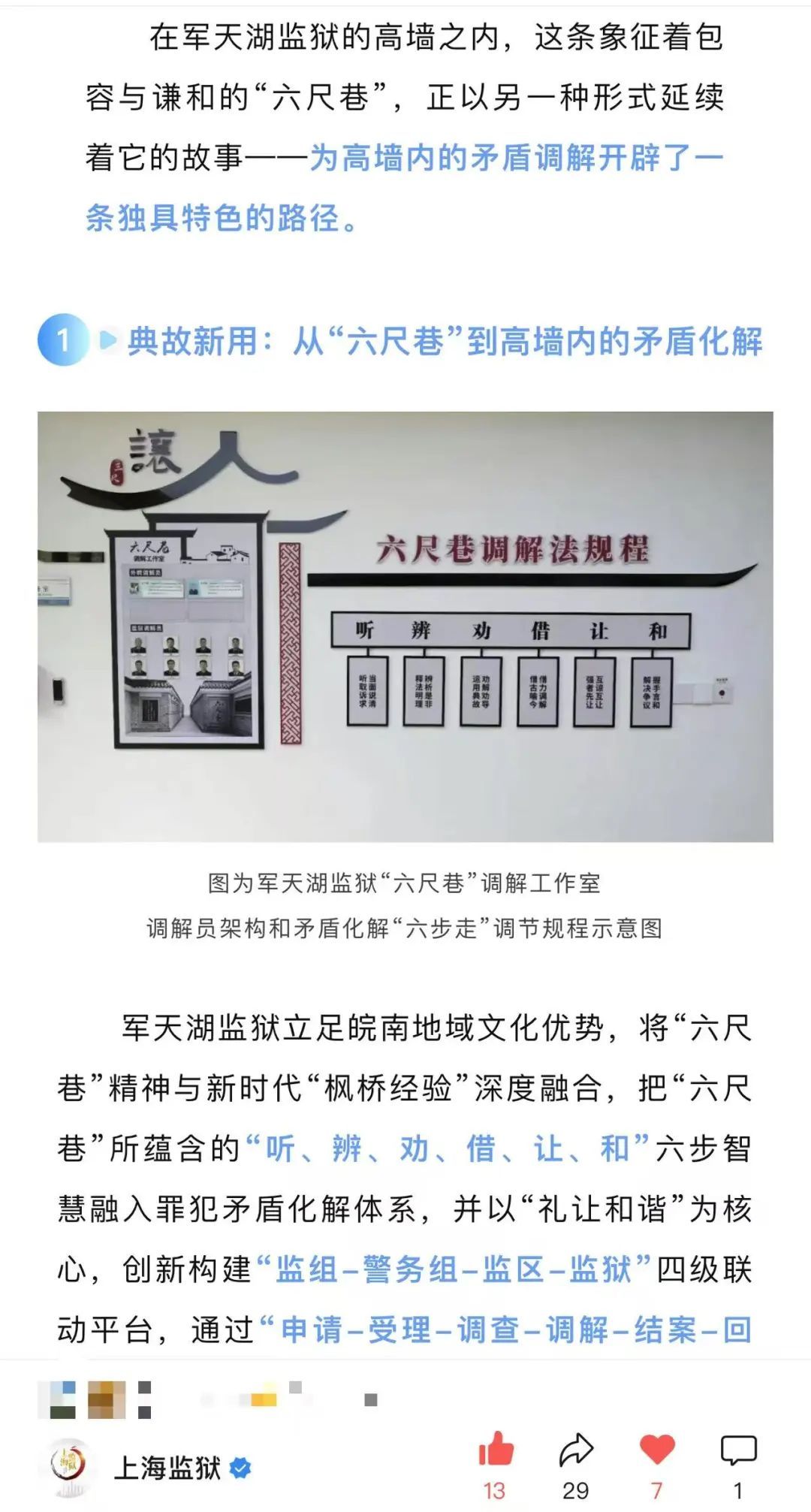Like this article with thumbs up
This screenshot has width=811, height=1512.
(x=496, y=1450)
